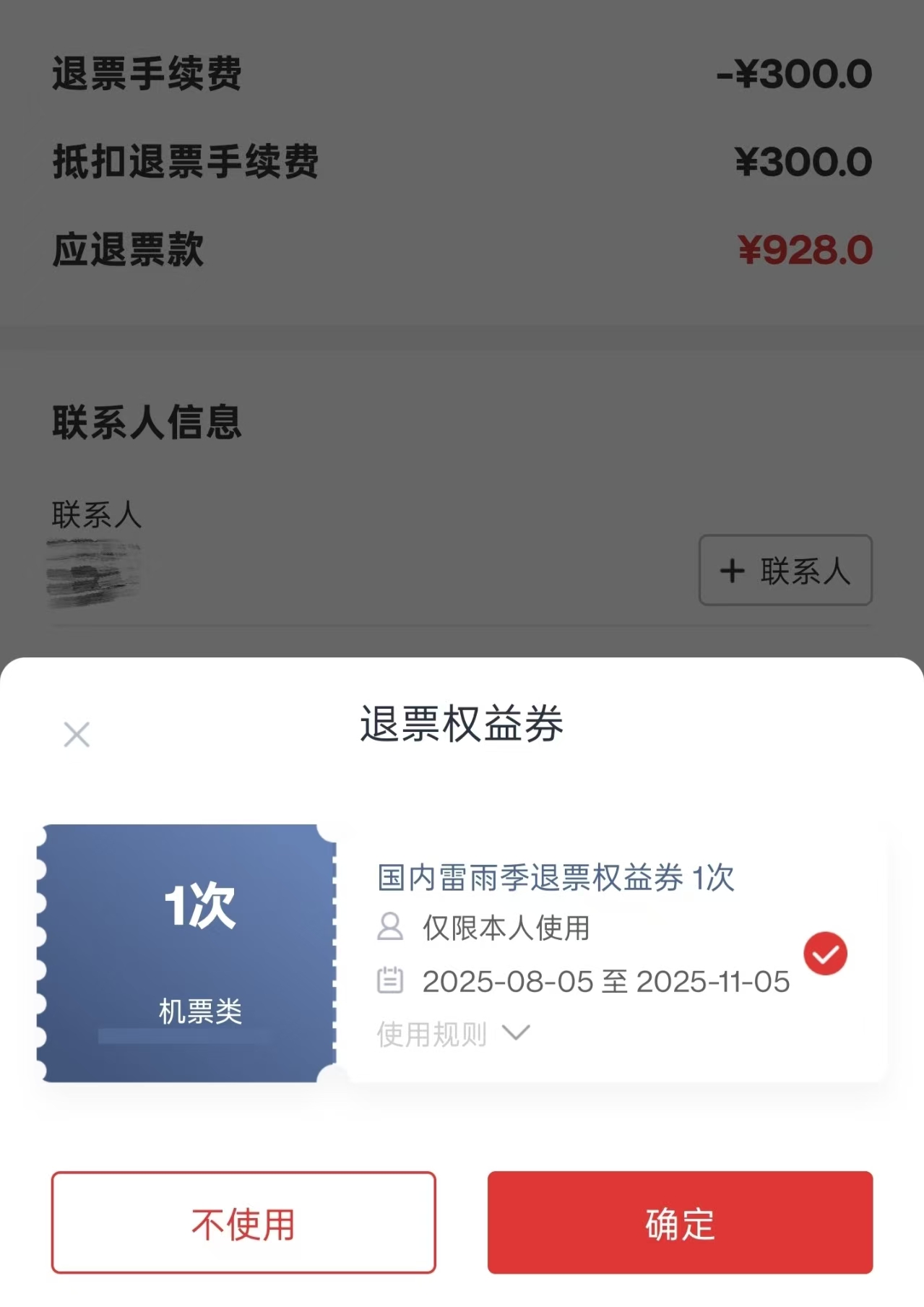Add a contact via + 联系人
The height and width of the screenshot is (1307, 924).
(785, 570)
